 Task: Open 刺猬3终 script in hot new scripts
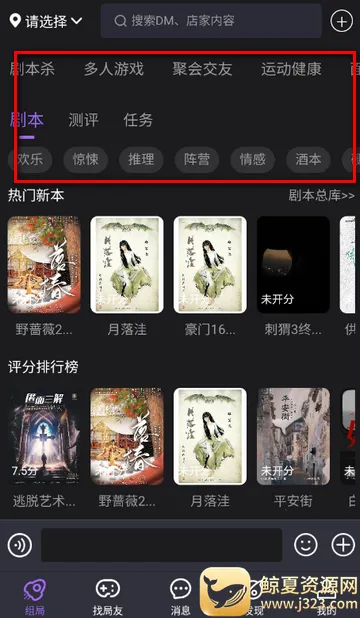(293, 276)
